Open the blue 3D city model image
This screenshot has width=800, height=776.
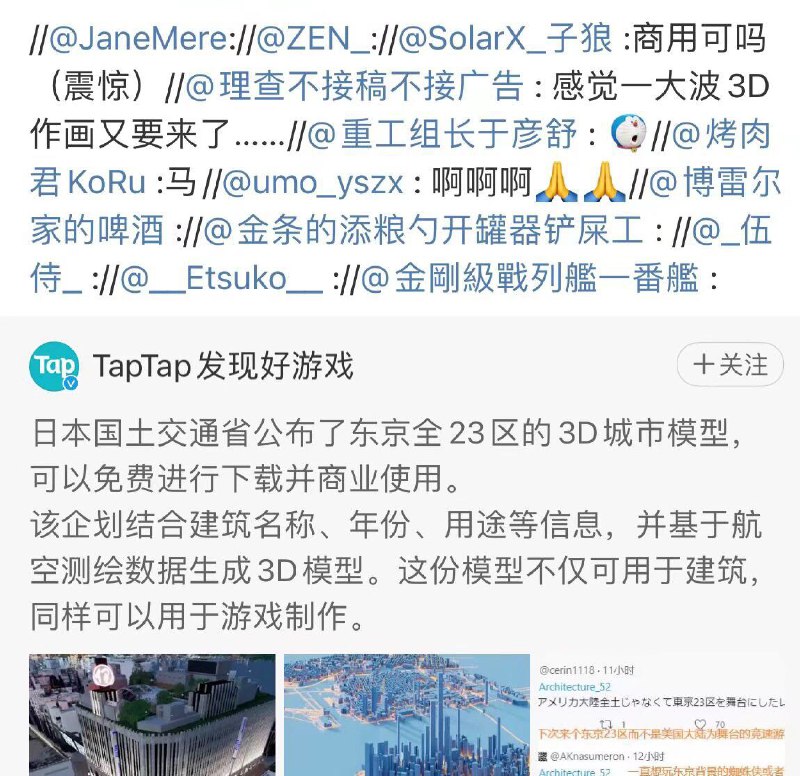tap(406, 714)
